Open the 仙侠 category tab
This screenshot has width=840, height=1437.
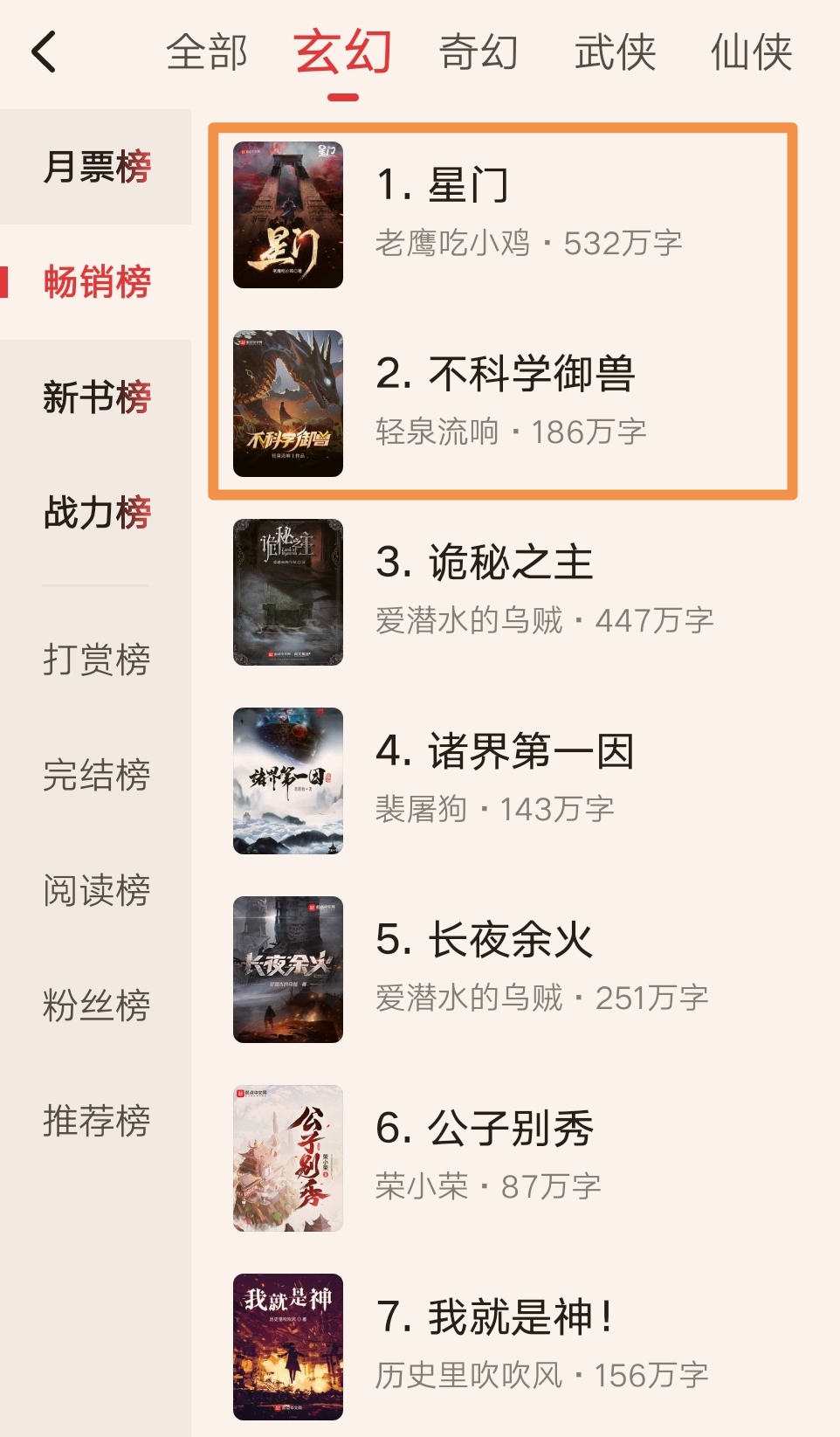751,52
